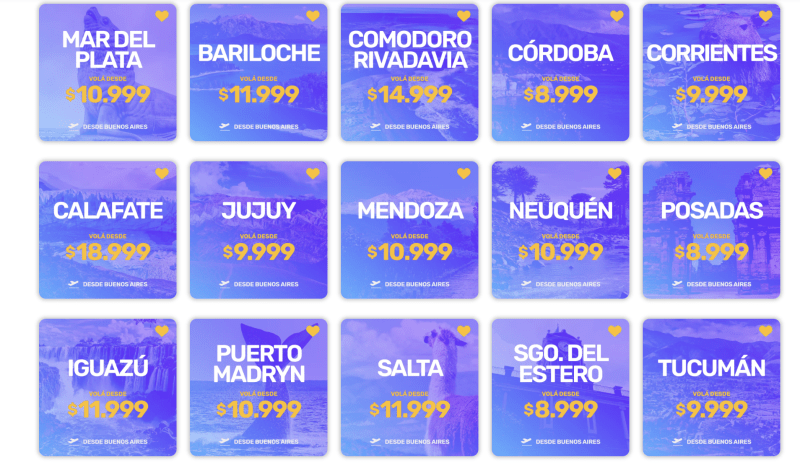Select the Salta flight deal
Screen dimensions: 800x465
pyautogui.click(x=409, y=389)
